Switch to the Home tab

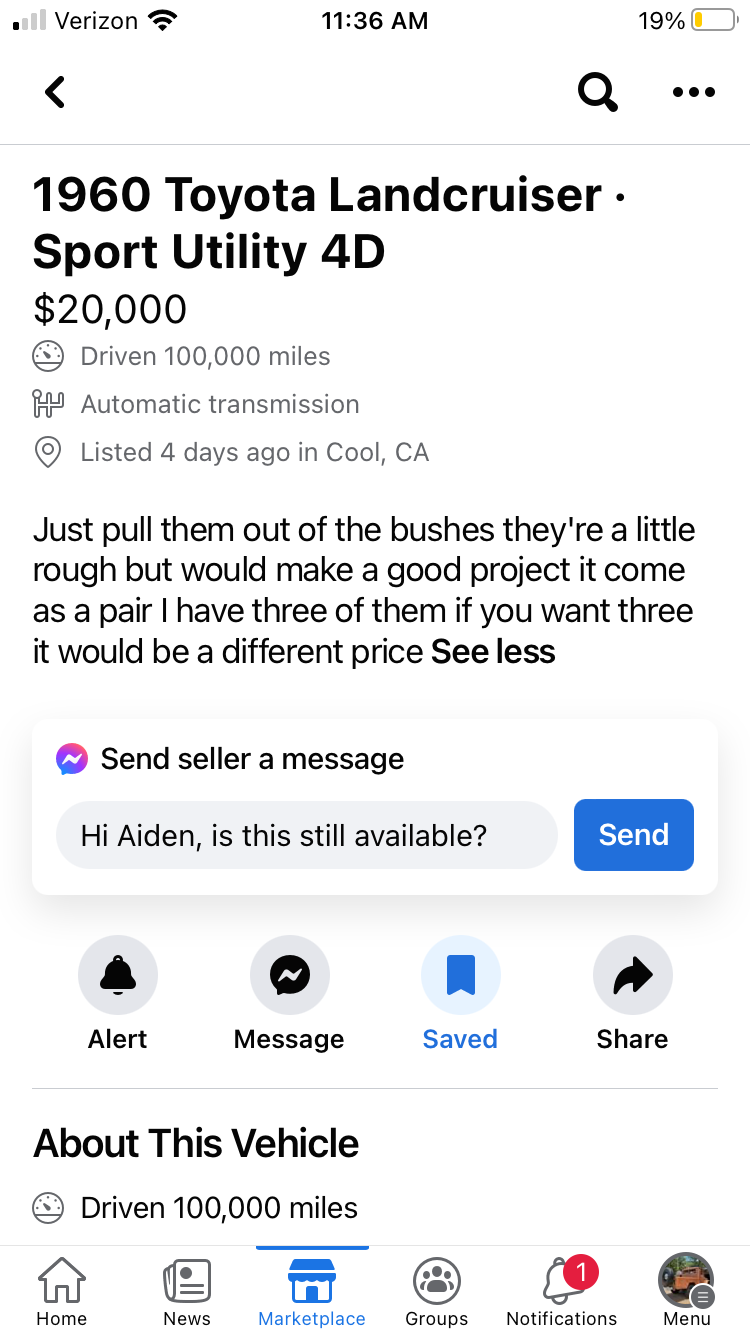click(x=62, y=1291)
